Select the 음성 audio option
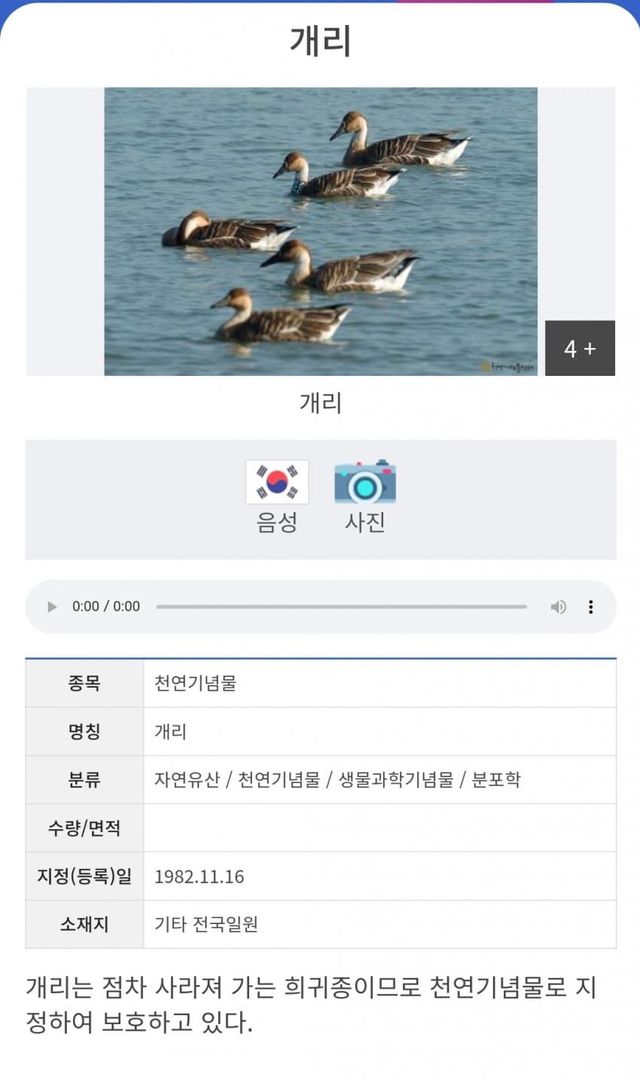640x1080 pixels. (x=277, y=496)
